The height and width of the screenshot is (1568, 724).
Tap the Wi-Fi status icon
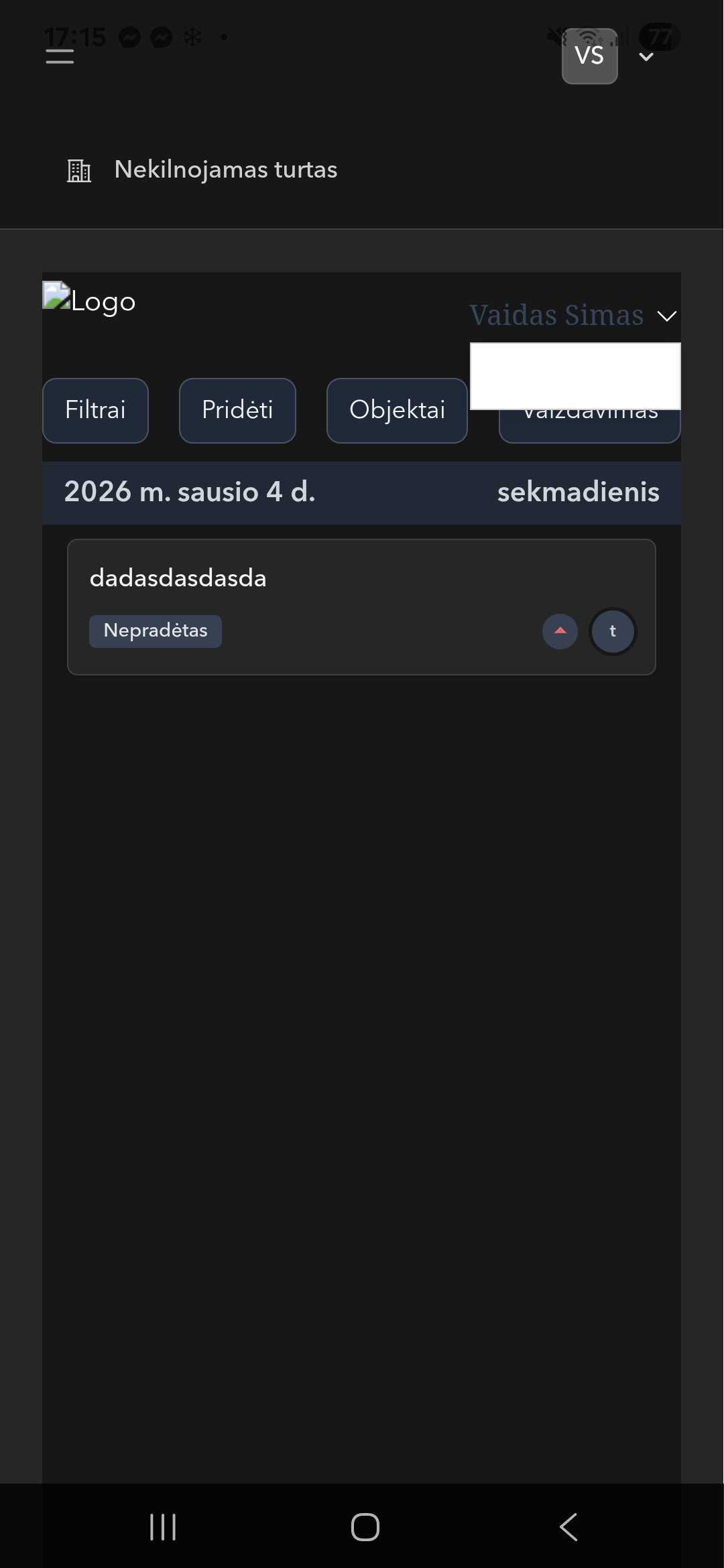(588, 37)
